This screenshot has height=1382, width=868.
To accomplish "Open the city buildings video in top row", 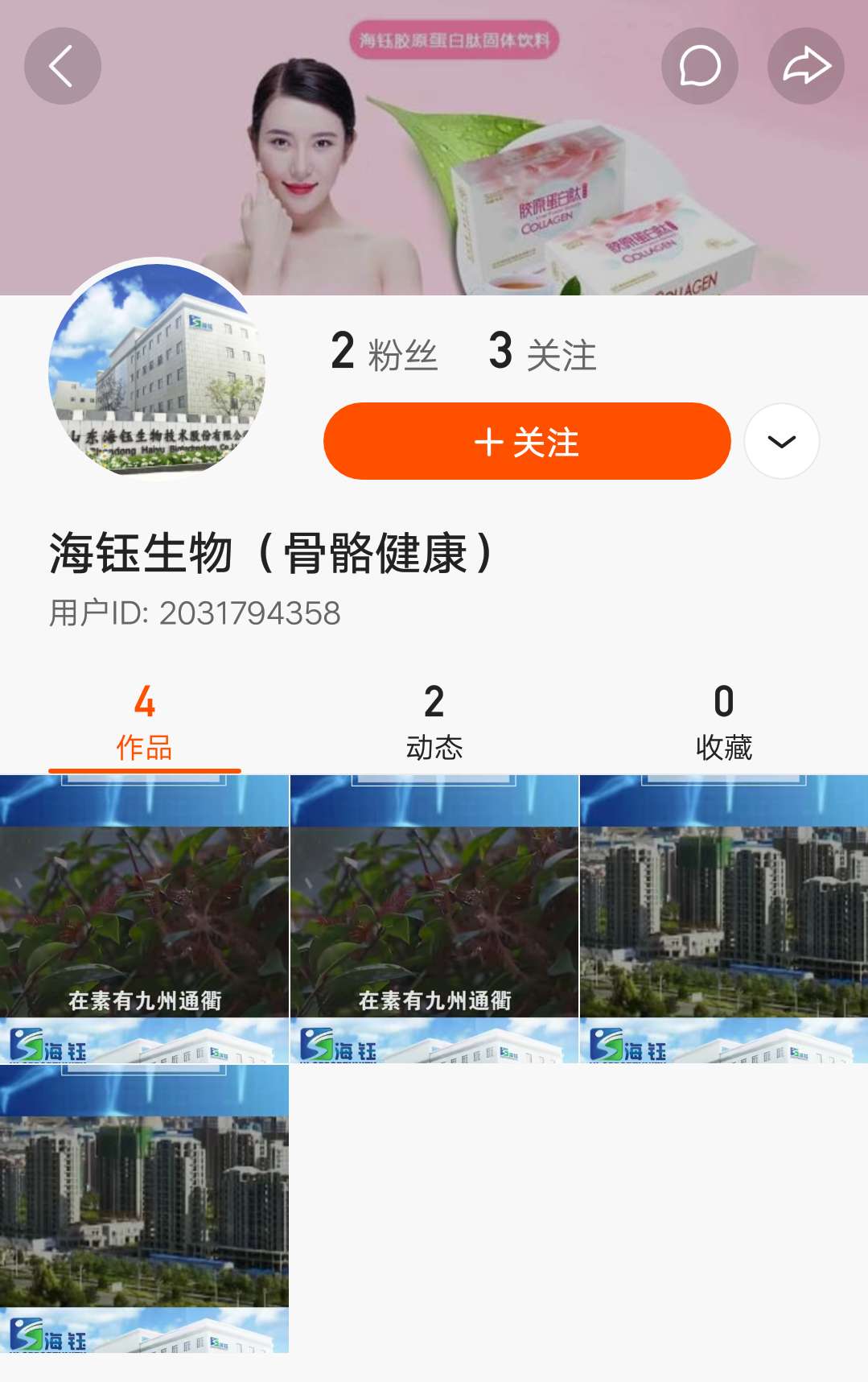I will pos(723,918).
